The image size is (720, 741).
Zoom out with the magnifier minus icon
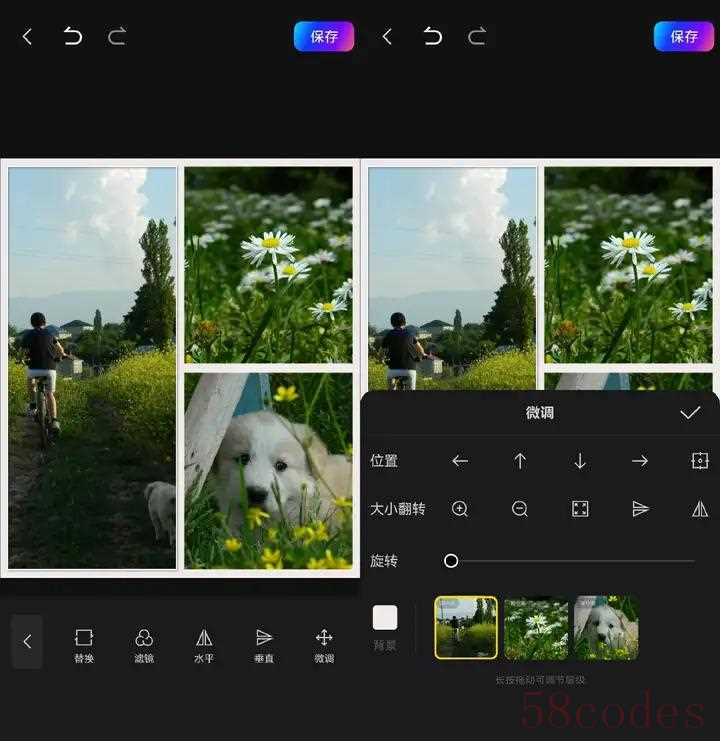pyautogui.click(x=520, y=509)
